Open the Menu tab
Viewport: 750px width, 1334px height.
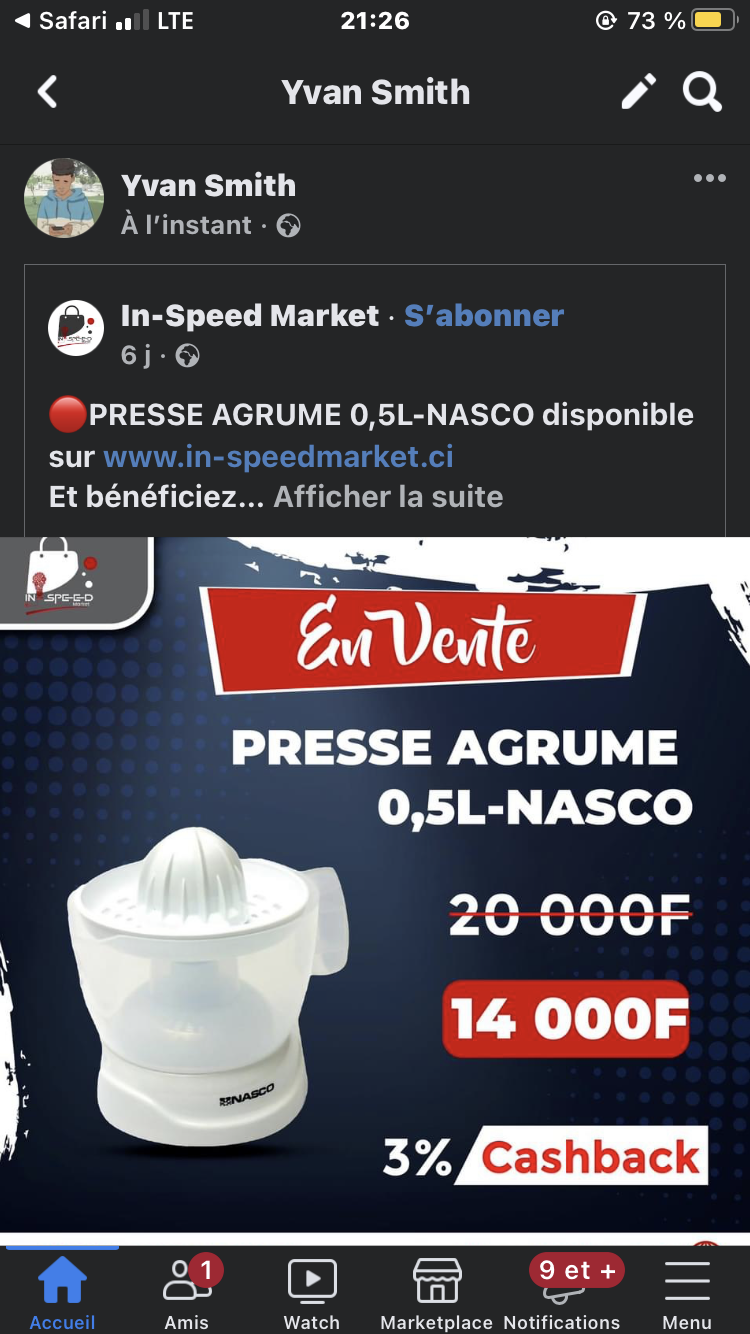point(687,1293)
